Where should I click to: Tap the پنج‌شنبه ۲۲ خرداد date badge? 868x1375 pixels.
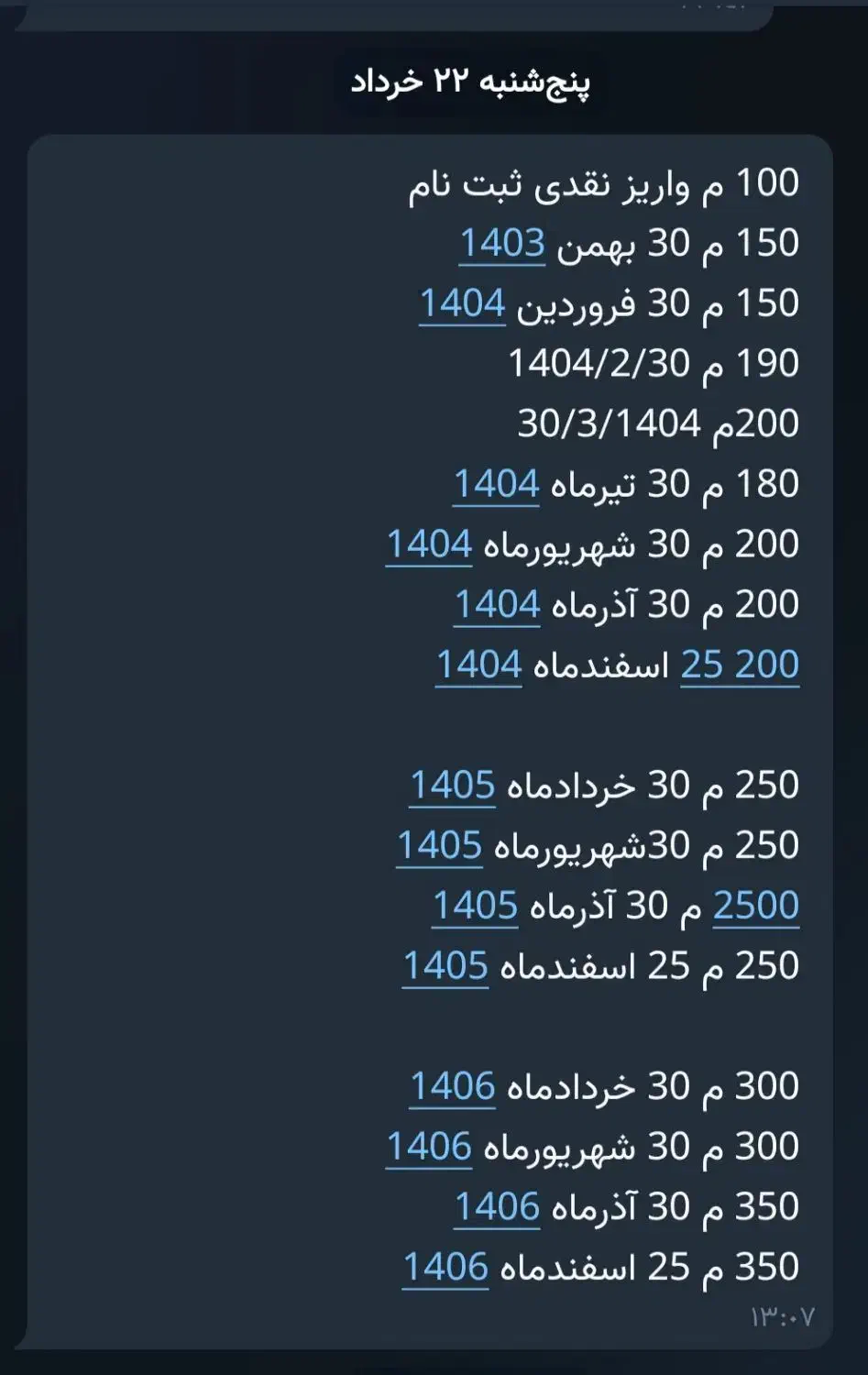point(470,82)
